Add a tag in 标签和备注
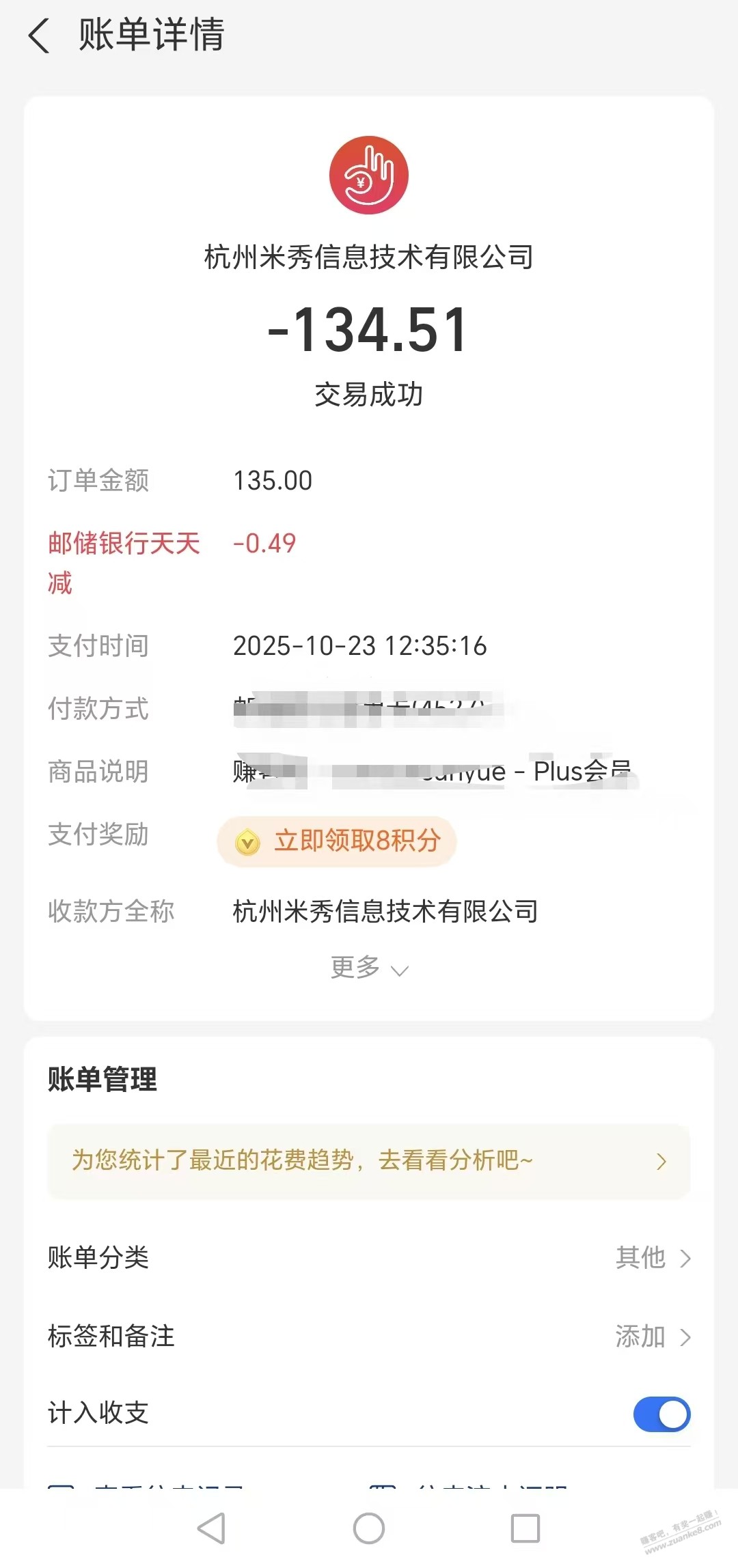Image resolution: width=738 pixels, height=1568 pixels. (652, 1336)
